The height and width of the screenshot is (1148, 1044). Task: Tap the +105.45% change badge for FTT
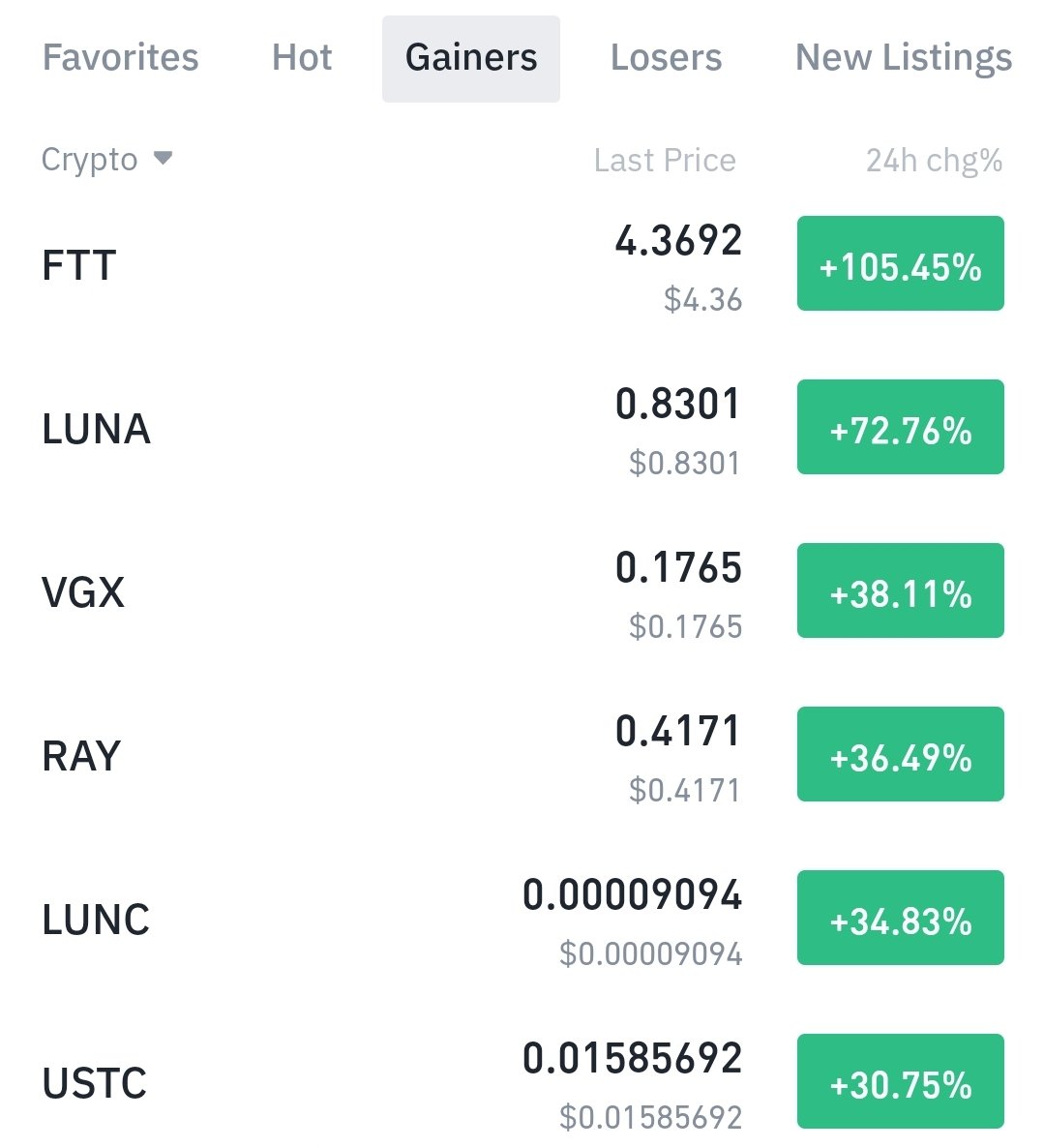[x=901, y=263]
